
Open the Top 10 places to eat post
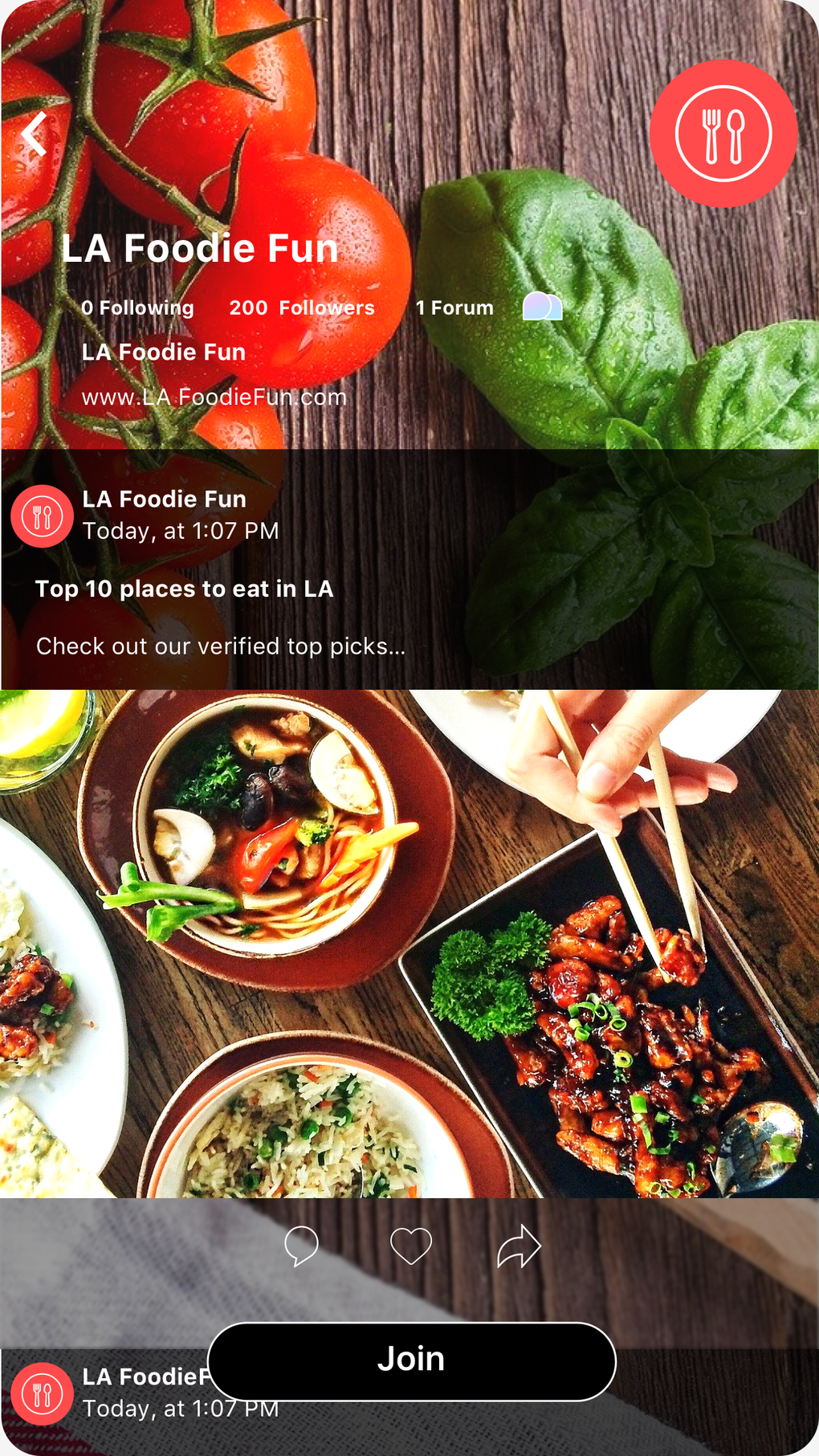(184, 589)
